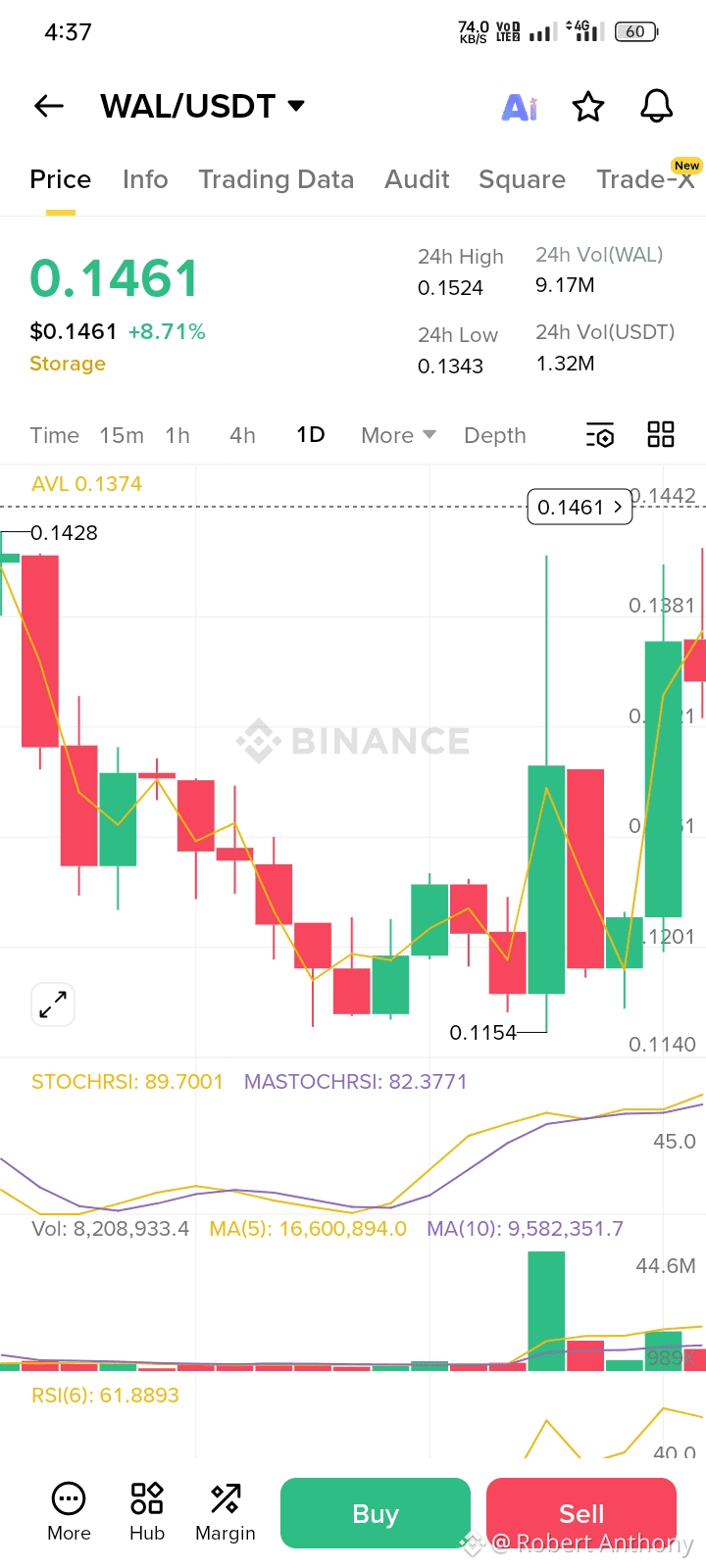The image size is (706, 1568).
Task: Open the Audit tab
Action: (417, 179)
